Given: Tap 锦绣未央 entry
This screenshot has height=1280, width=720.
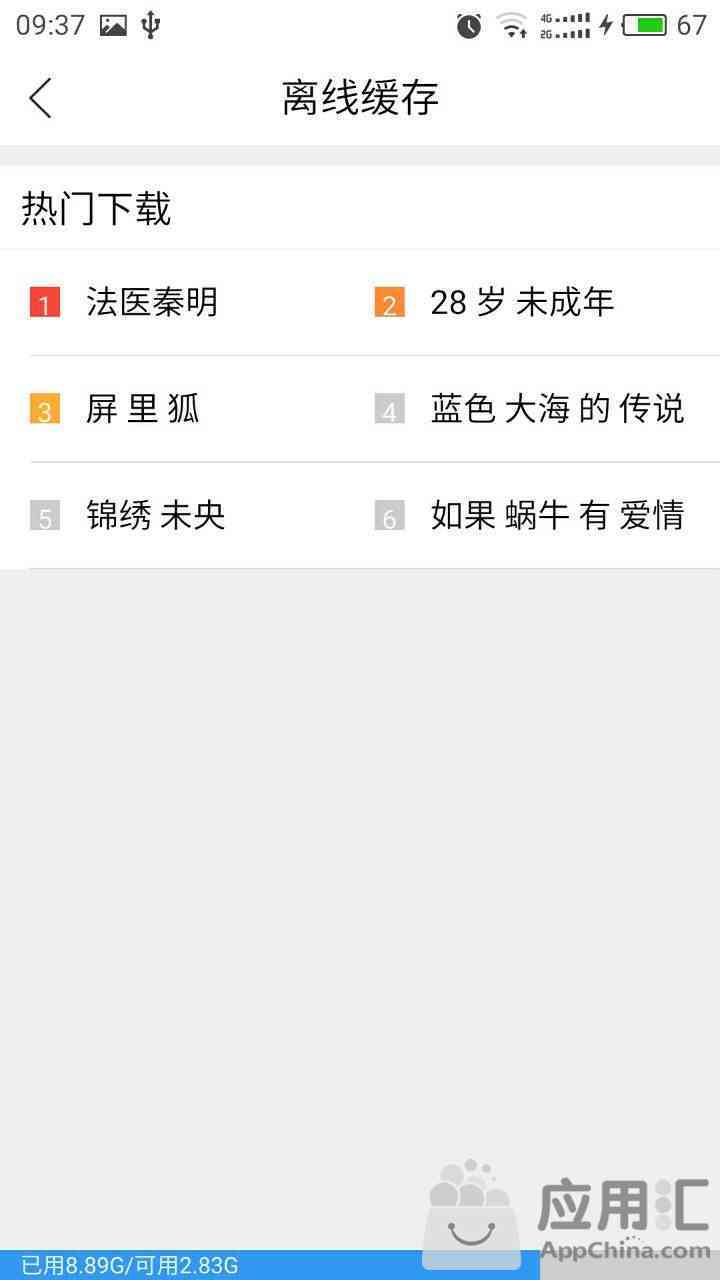Looking at the screenshot, I should pos(156,516).
